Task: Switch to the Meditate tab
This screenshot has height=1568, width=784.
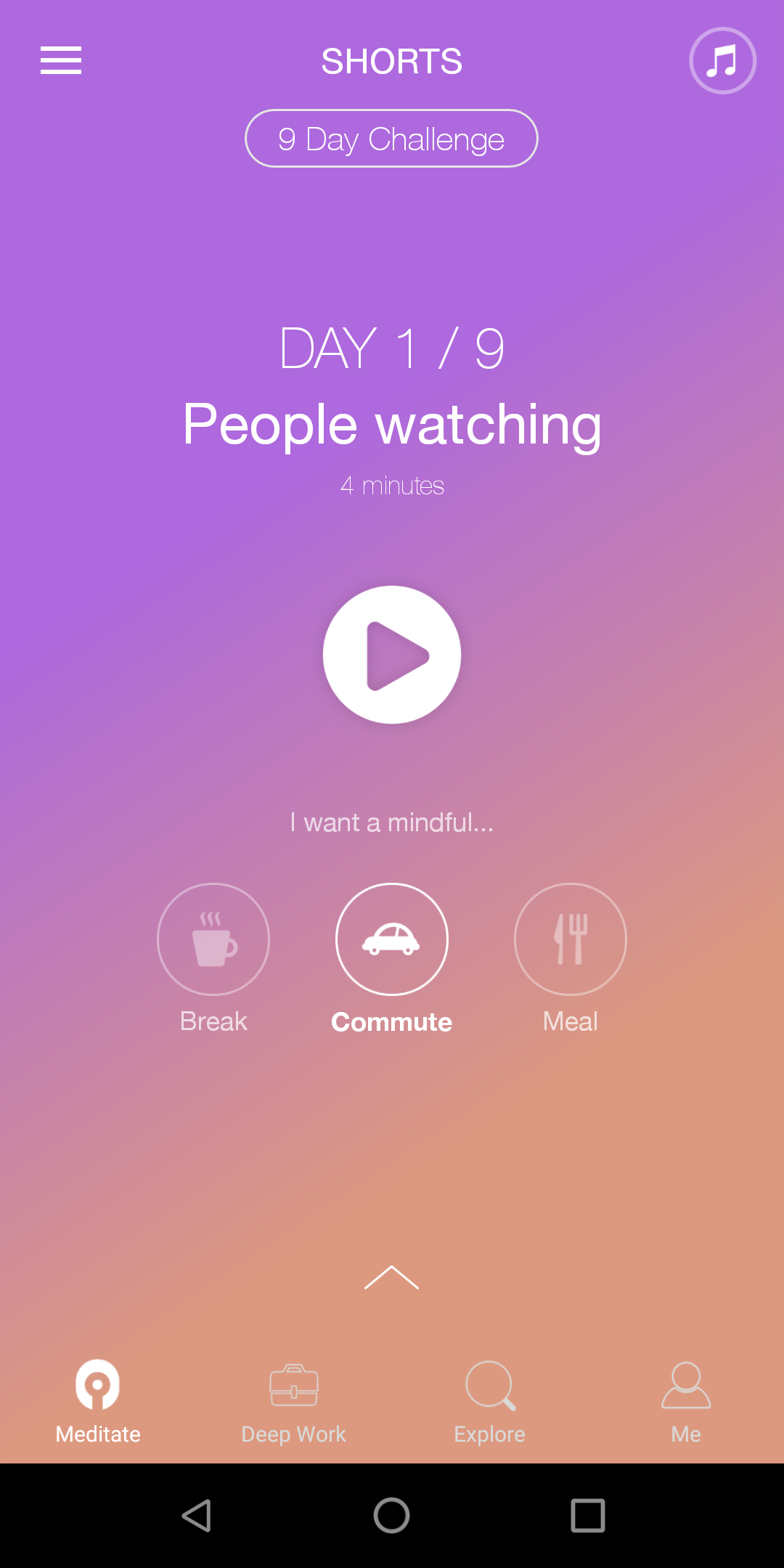Action: [x=98, y=1402]
